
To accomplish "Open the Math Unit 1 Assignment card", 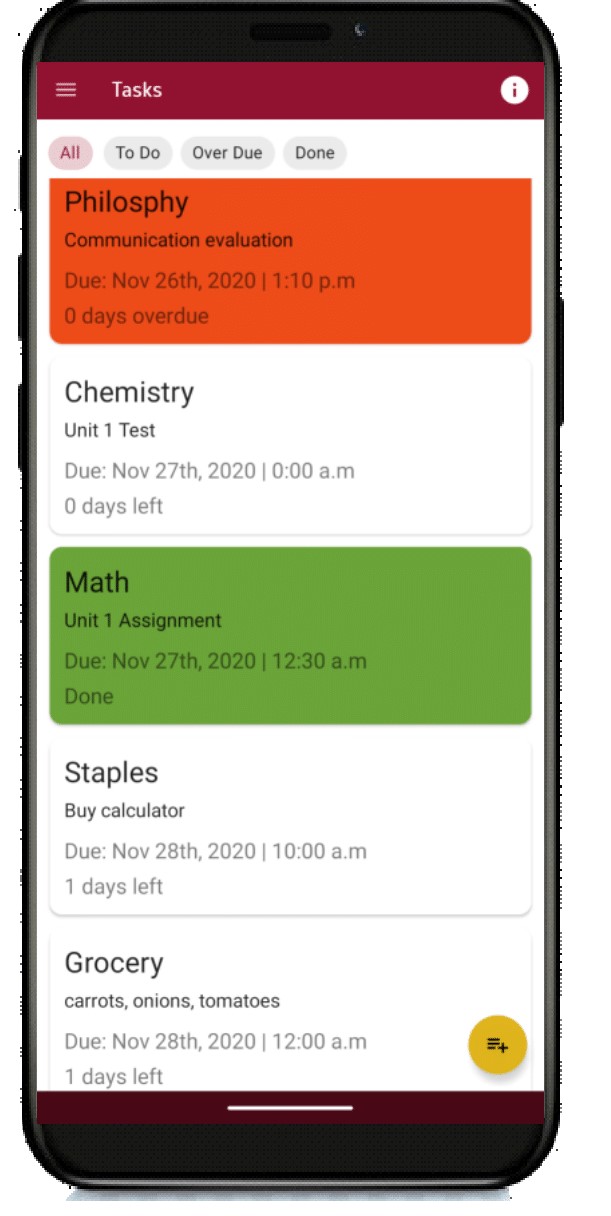I will pos(290,636).
